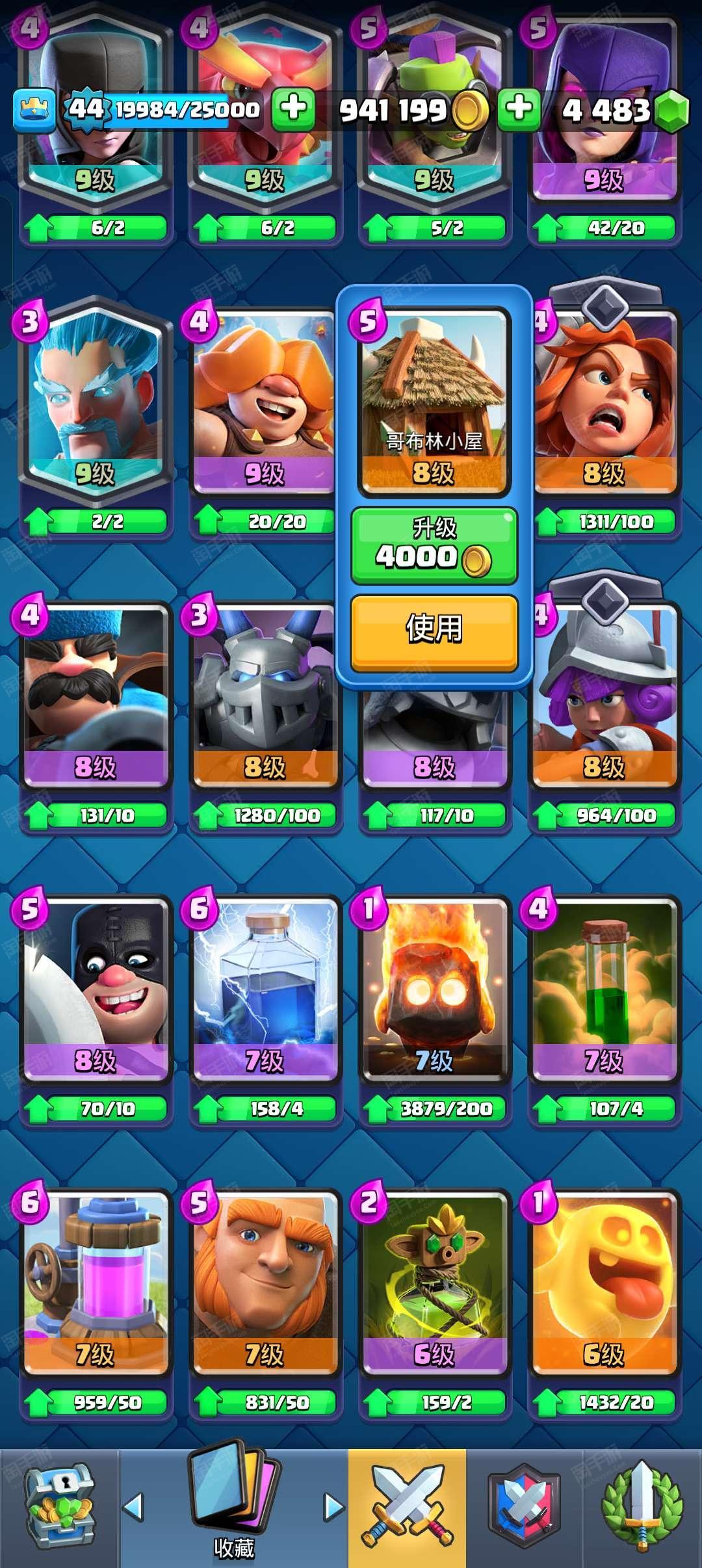Open the king crown profile icon
This screenshot has height=1568, width=702.
pos(34,109)
